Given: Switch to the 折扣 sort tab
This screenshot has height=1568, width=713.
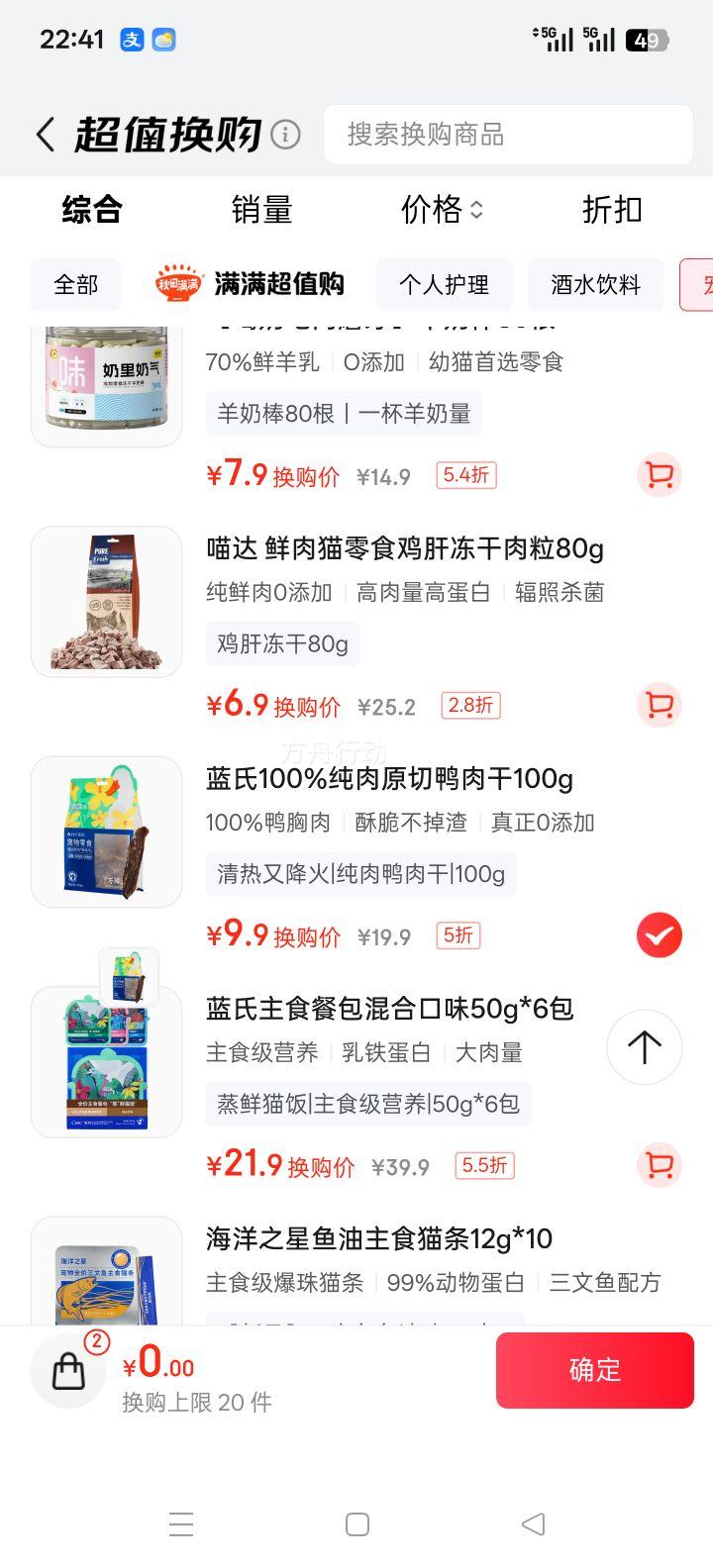Looking at the screenshot, I should [612, 210].
